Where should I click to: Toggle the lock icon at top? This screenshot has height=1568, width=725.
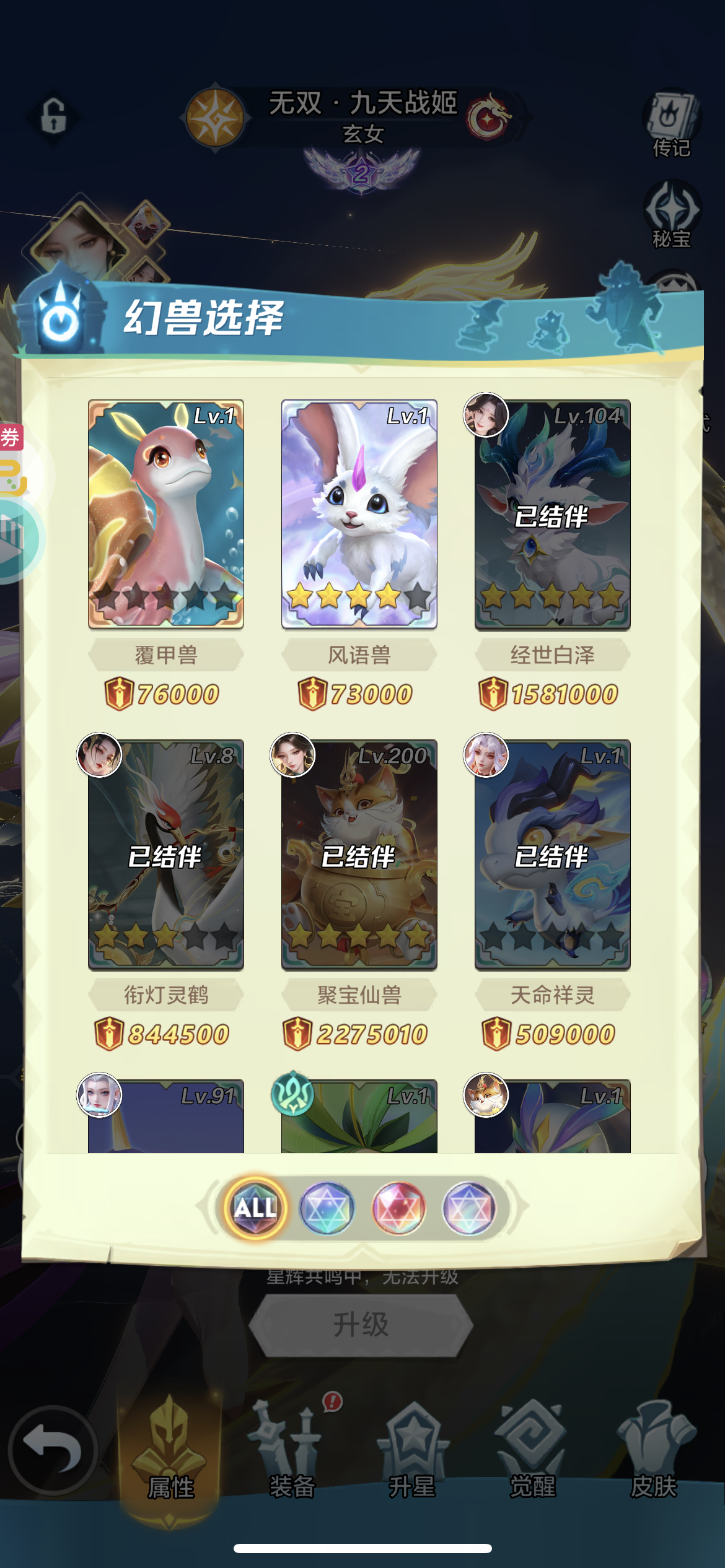(54, 116)
